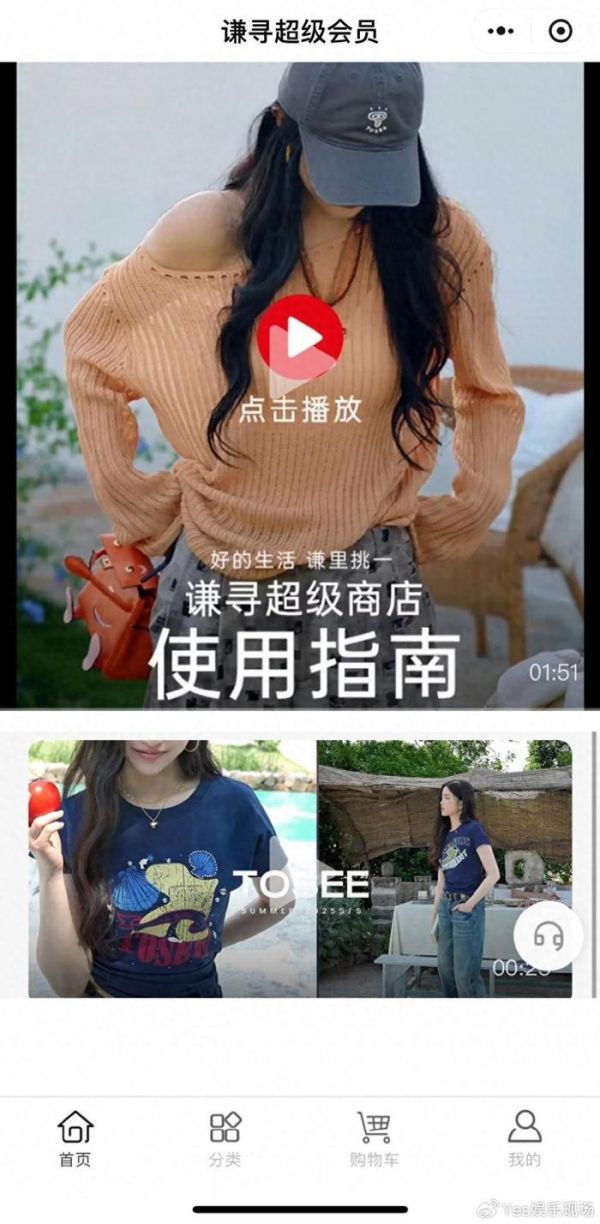The image size is (600, 1224).
Task: Play the 使用指南 guide video
Action: click(x=300, y=339)
